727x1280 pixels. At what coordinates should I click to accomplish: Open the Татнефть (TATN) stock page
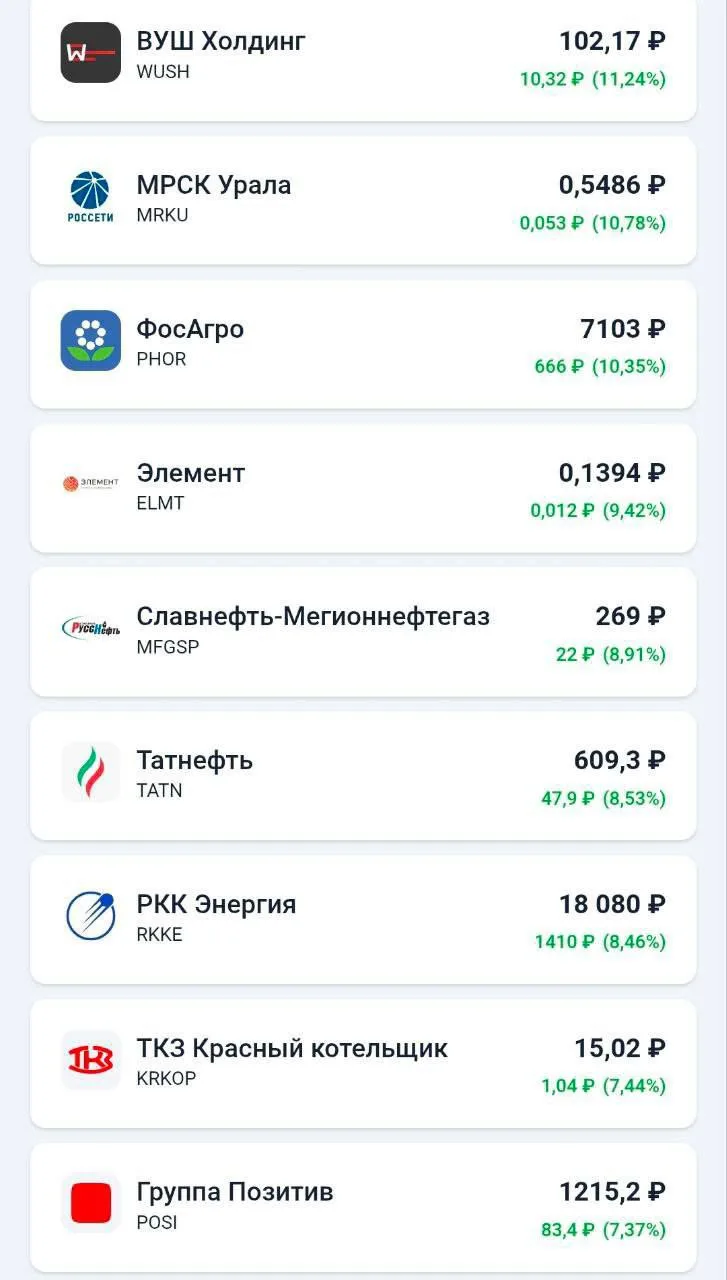363,775
